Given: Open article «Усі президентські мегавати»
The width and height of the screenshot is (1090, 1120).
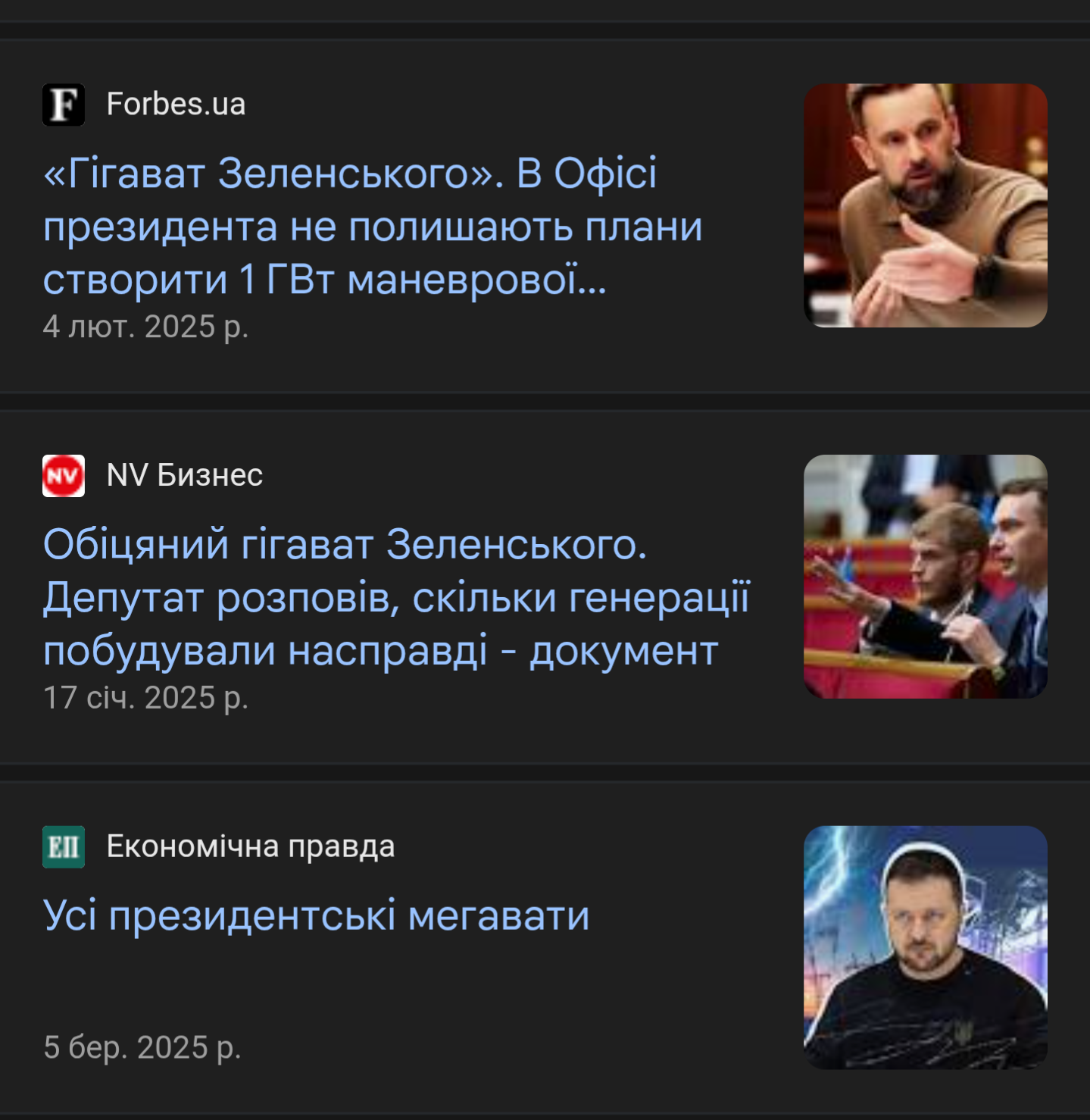Looking at the screenshot, I should tap(316, 915).
